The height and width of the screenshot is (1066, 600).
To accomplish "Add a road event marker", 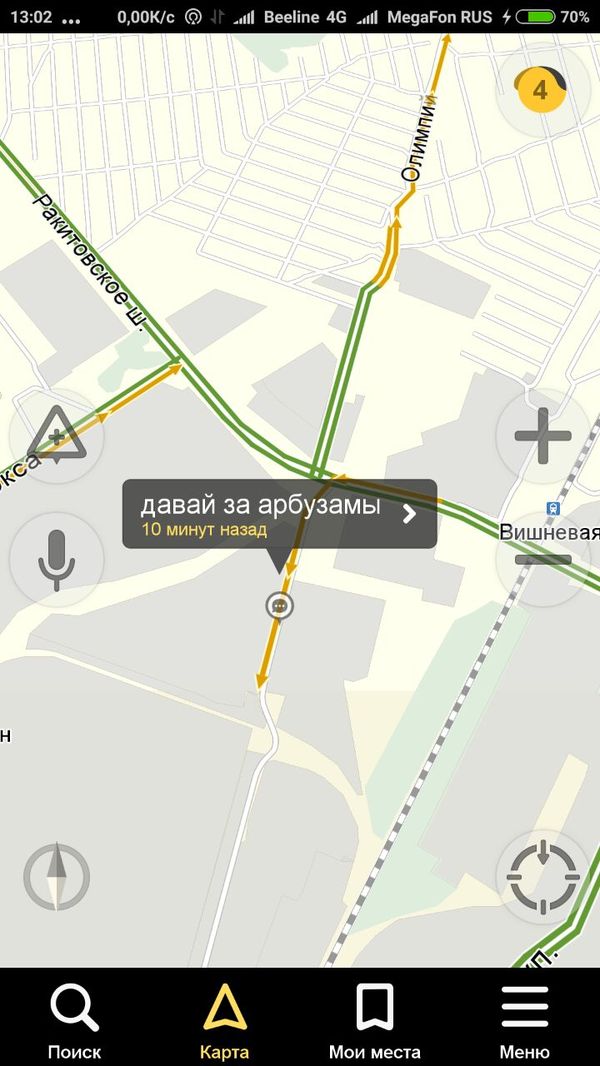I will coord(56,437).
